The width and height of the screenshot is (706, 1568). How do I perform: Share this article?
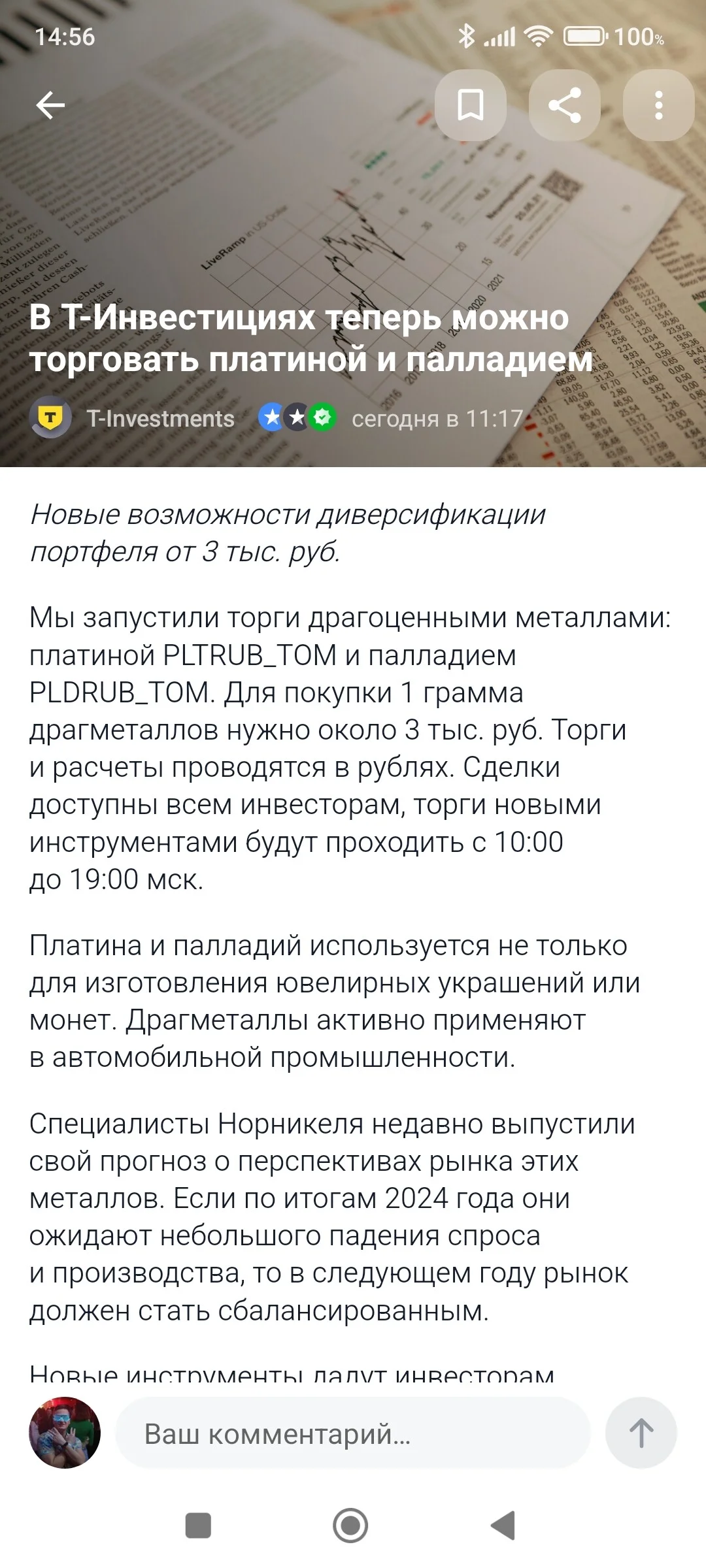pyautogui.click(x=565, y=105)
